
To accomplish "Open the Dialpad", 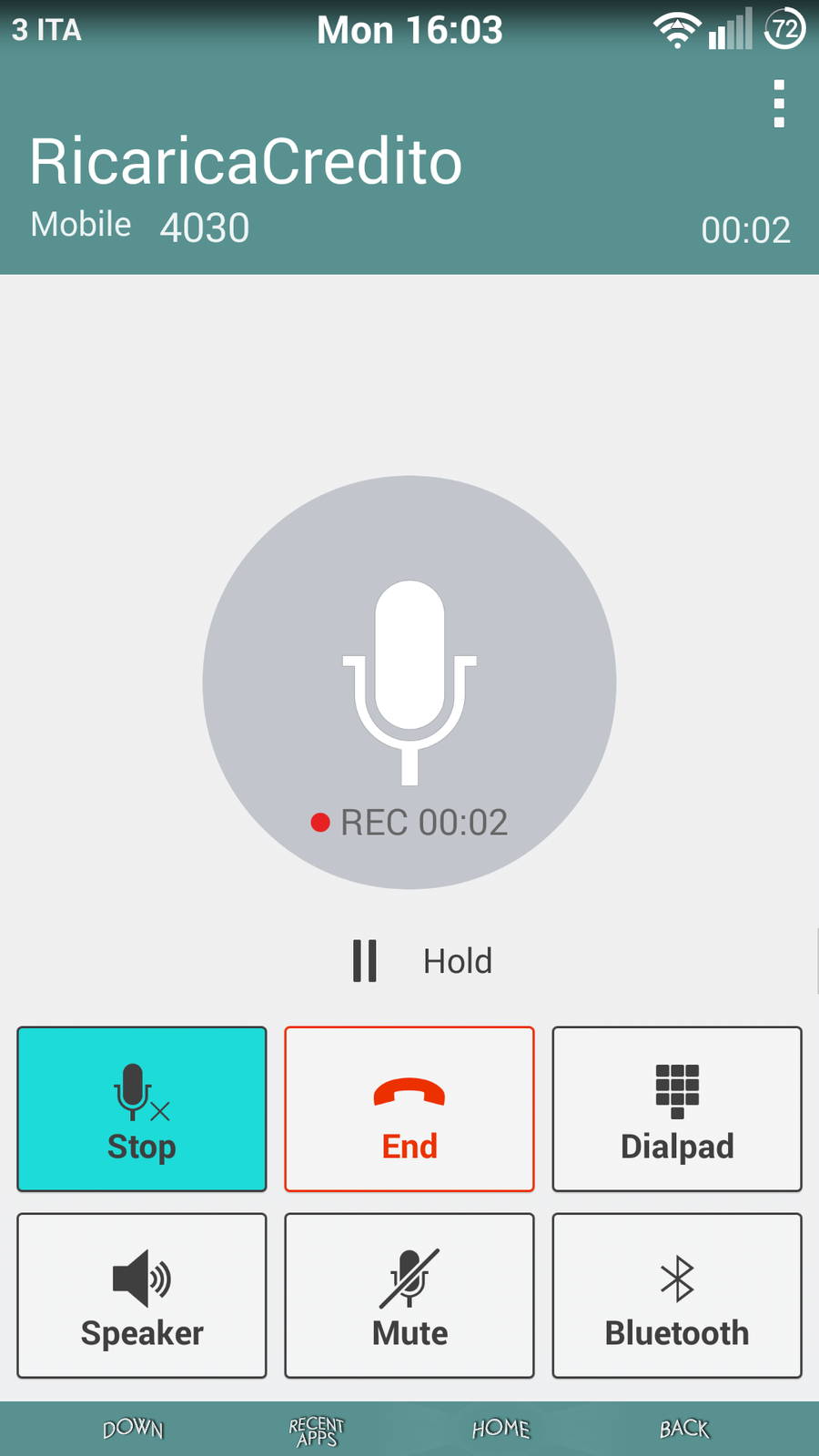I will click(677, 1109).
